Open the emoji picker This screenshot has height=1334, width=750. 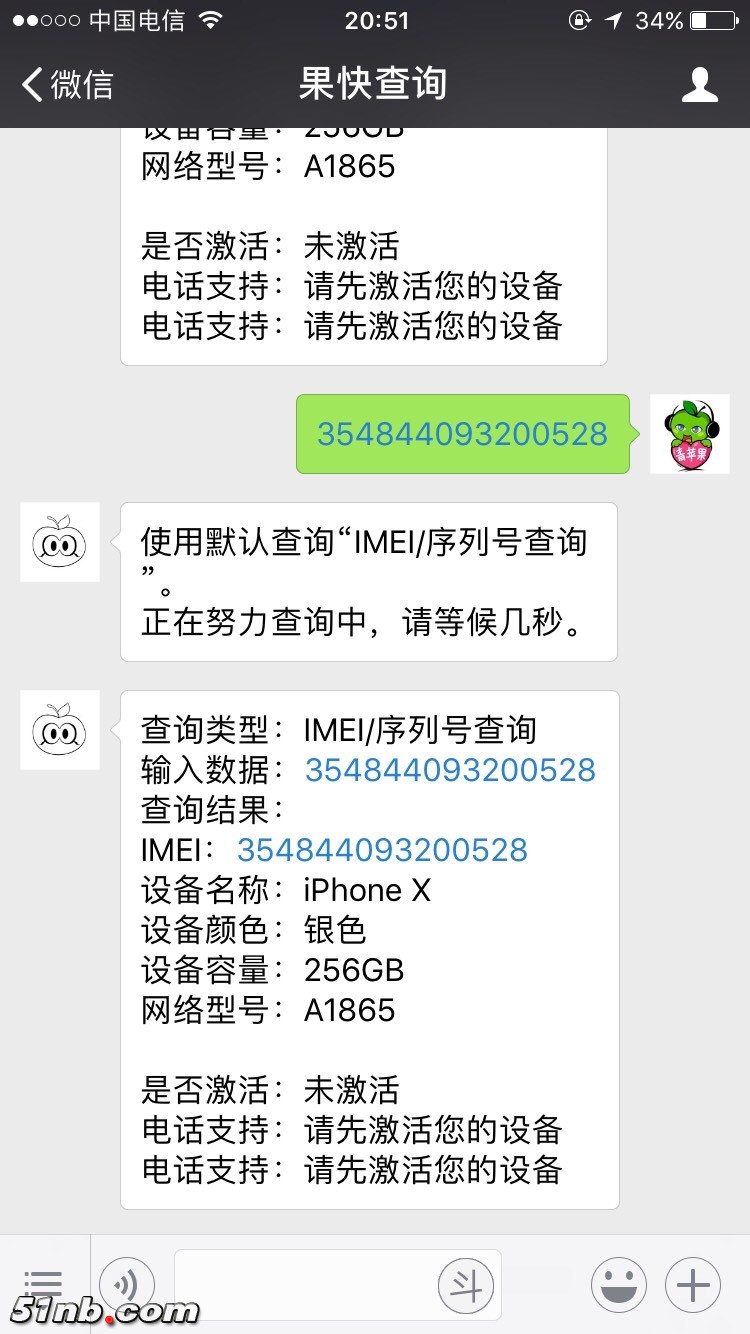tap(617, 1284)
